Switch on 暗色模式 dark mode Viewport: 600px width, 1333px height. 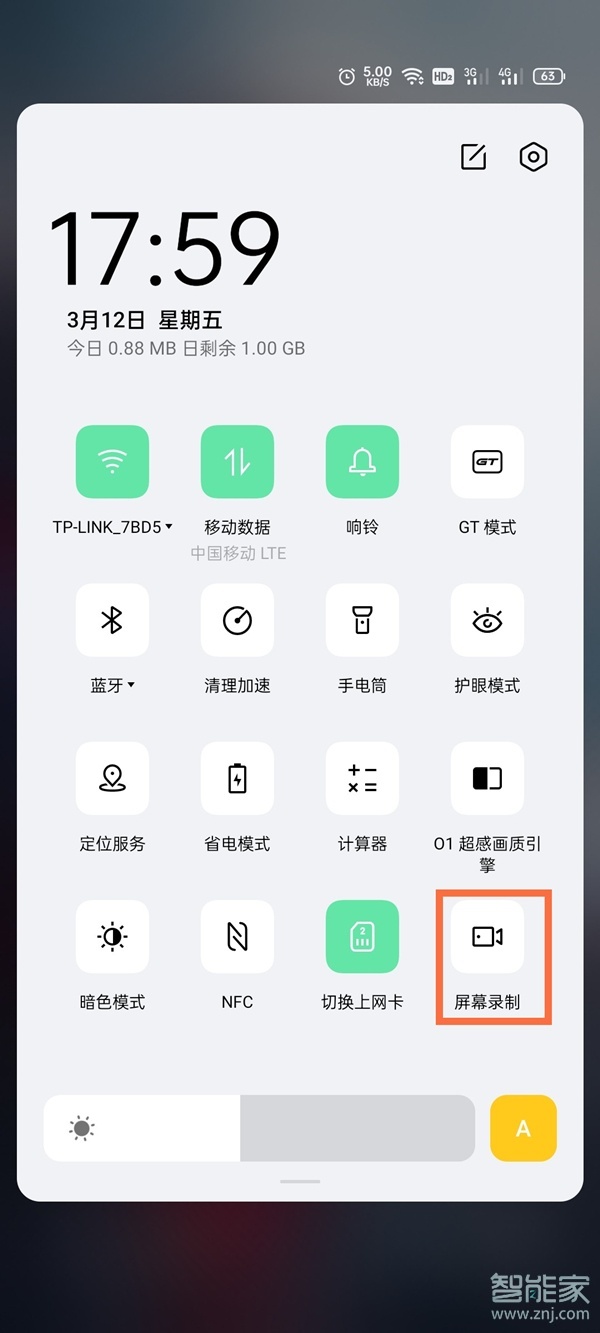112,937
